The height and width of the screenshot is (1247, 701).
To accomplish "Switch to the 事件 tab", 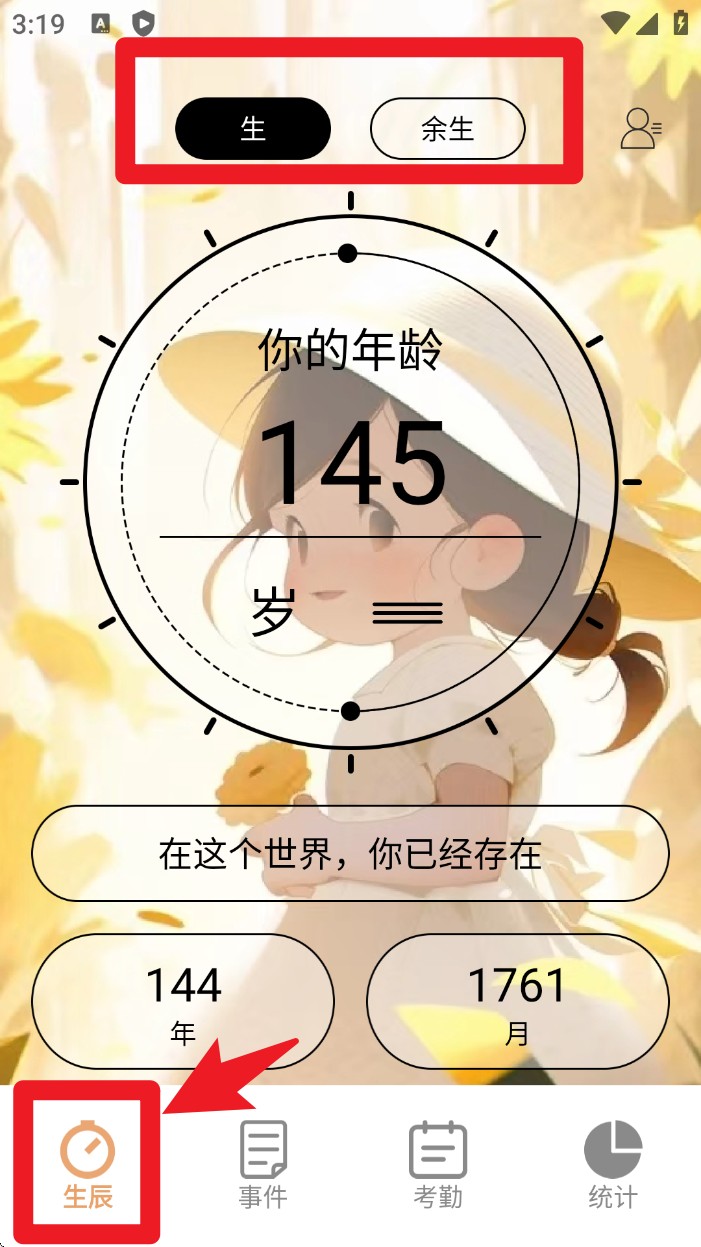I will coord(263,1165).
